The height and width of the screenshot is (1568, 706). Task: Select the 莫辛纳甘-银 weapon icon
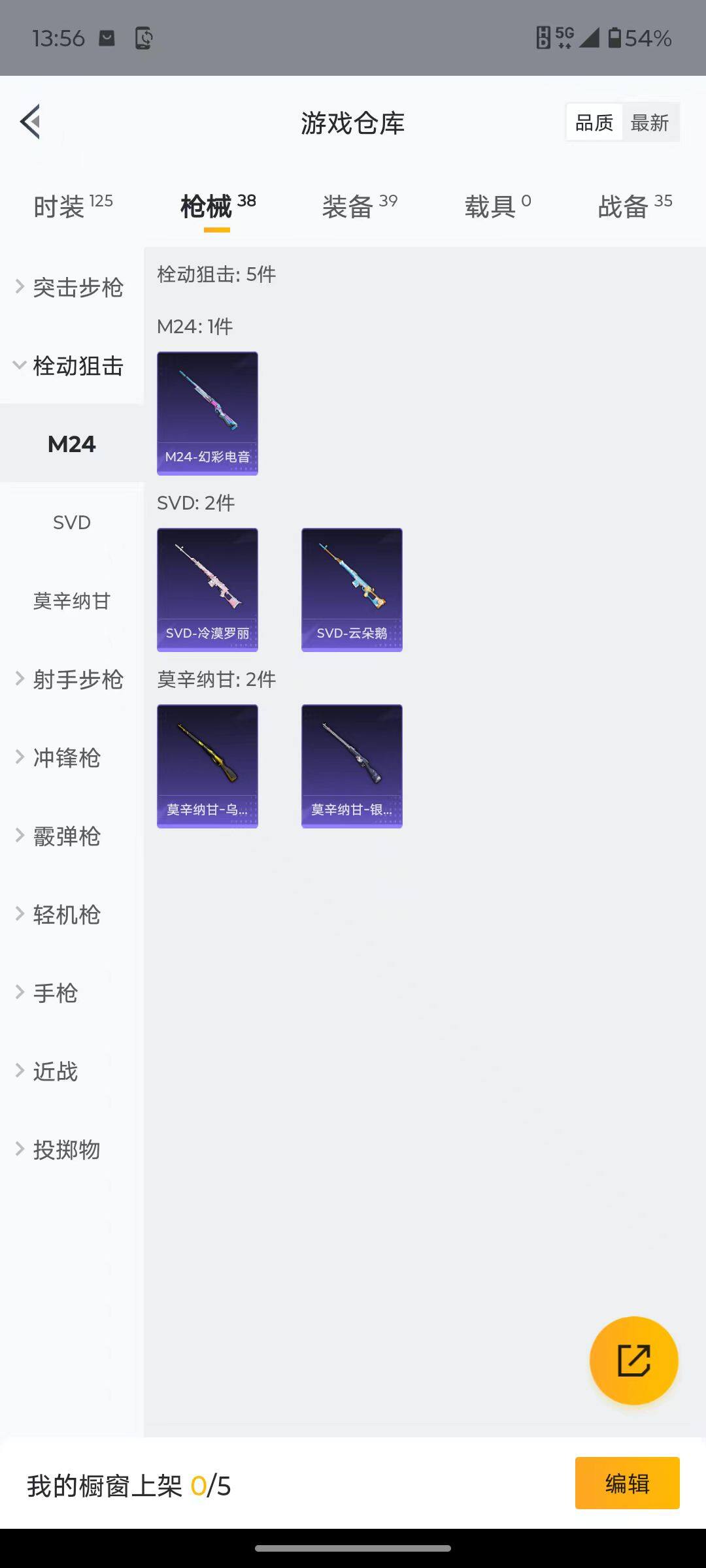[351, 766]
